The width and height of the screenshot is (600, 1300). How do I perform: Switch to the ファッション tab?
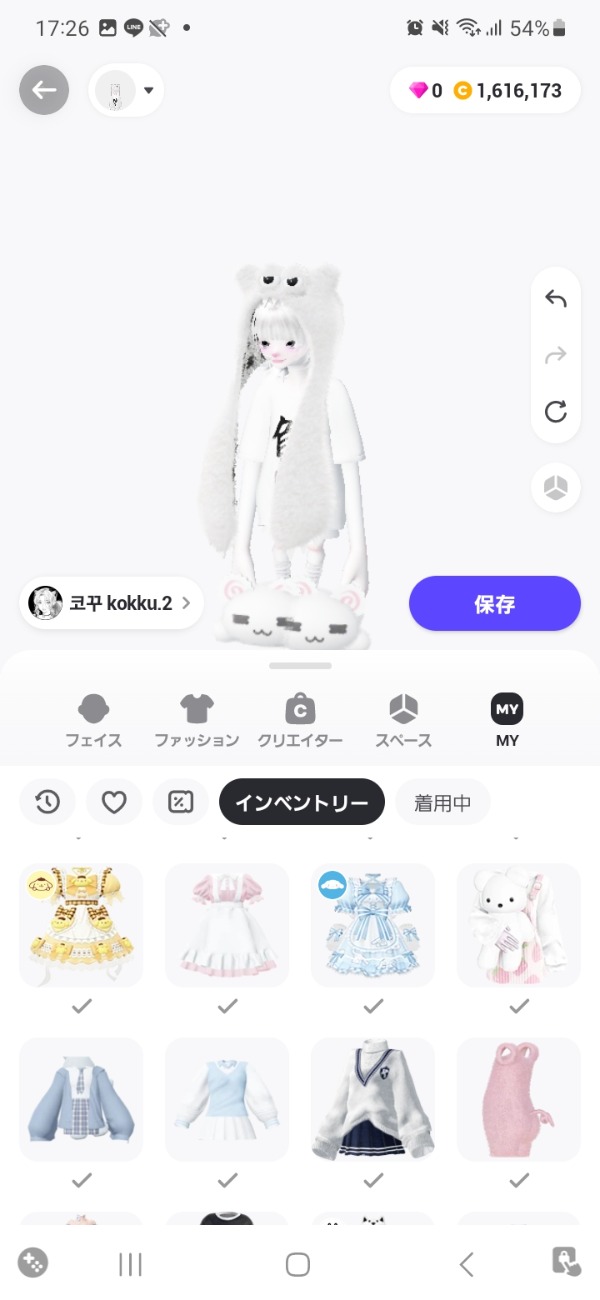coord(196,722)
